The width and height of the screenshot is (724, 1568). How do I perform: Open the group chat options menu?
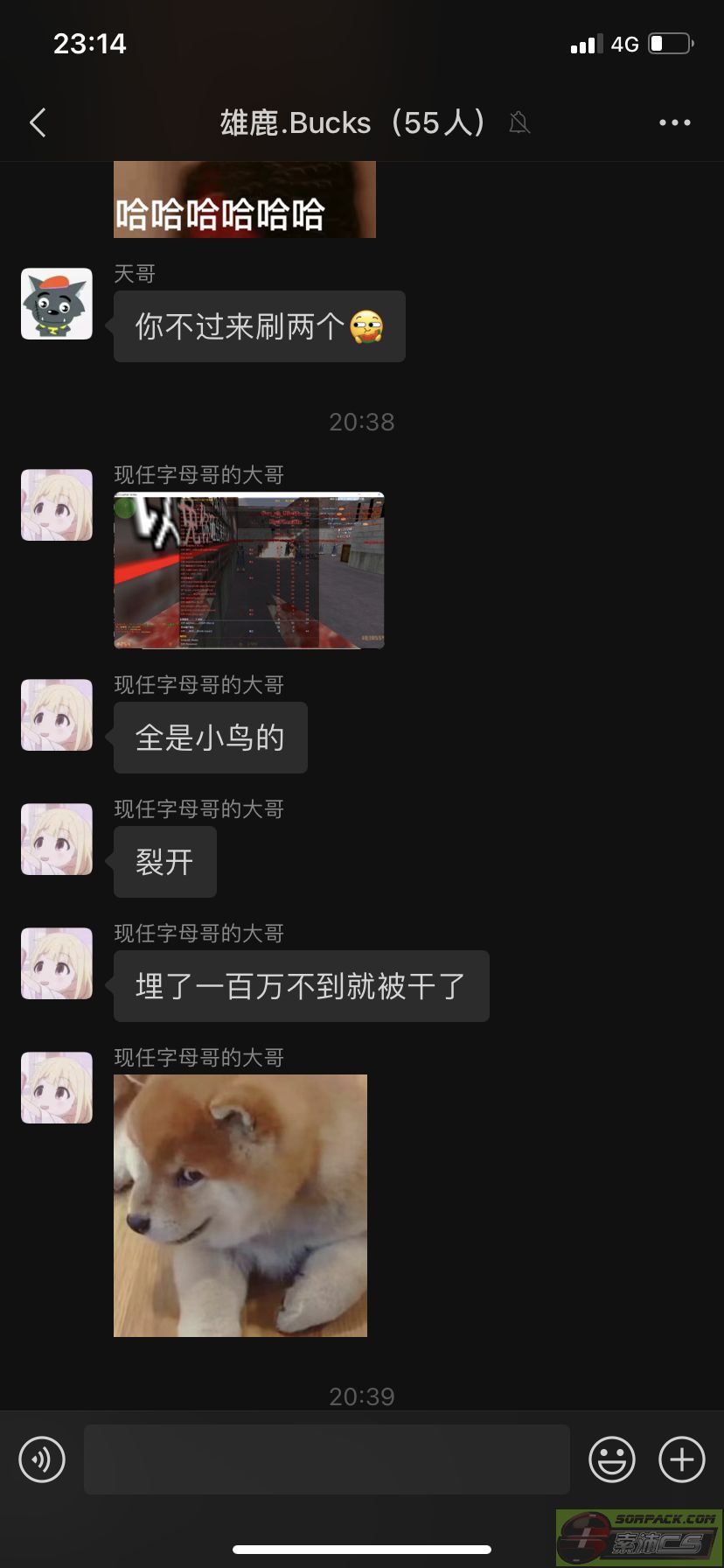click(674, 122)
